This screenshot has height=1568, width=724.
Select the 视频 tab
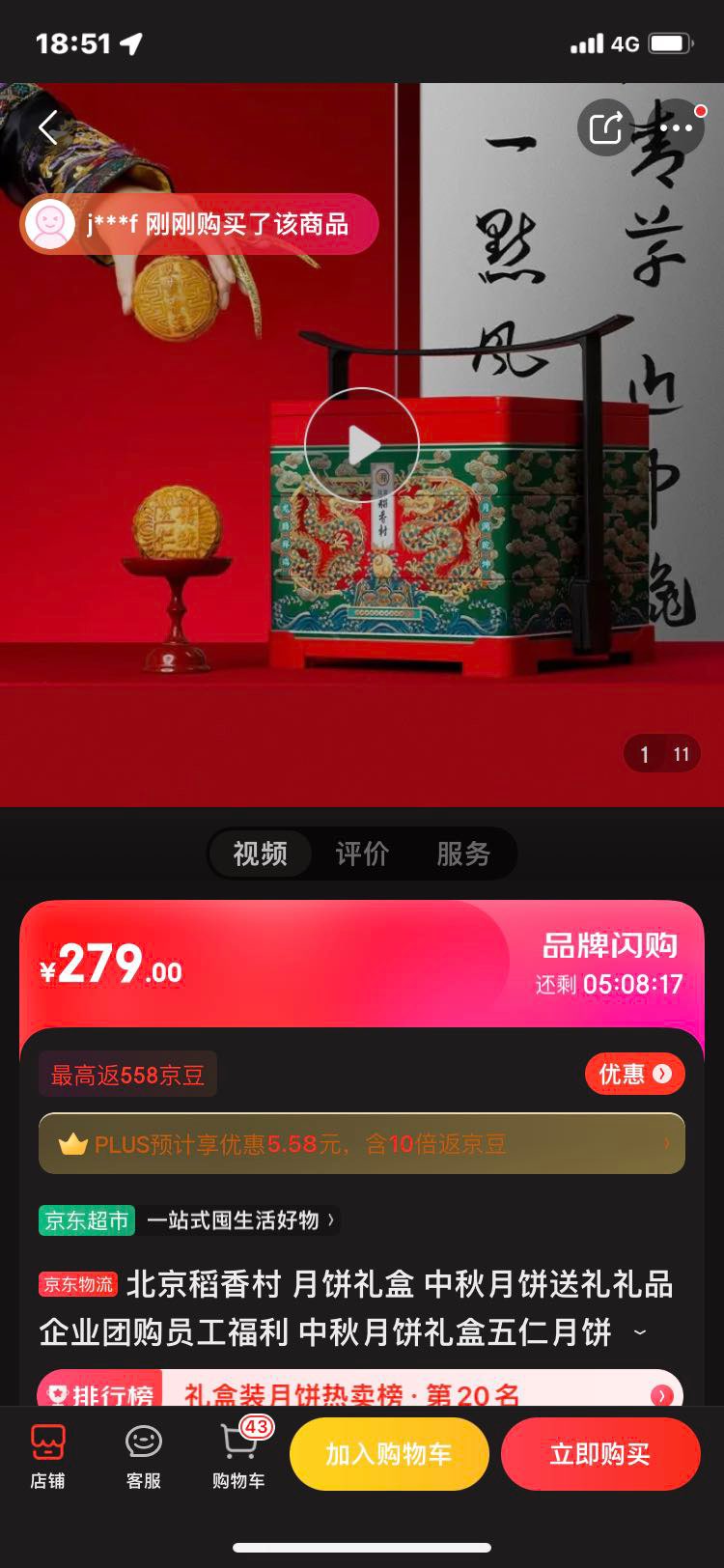point(260,854)
